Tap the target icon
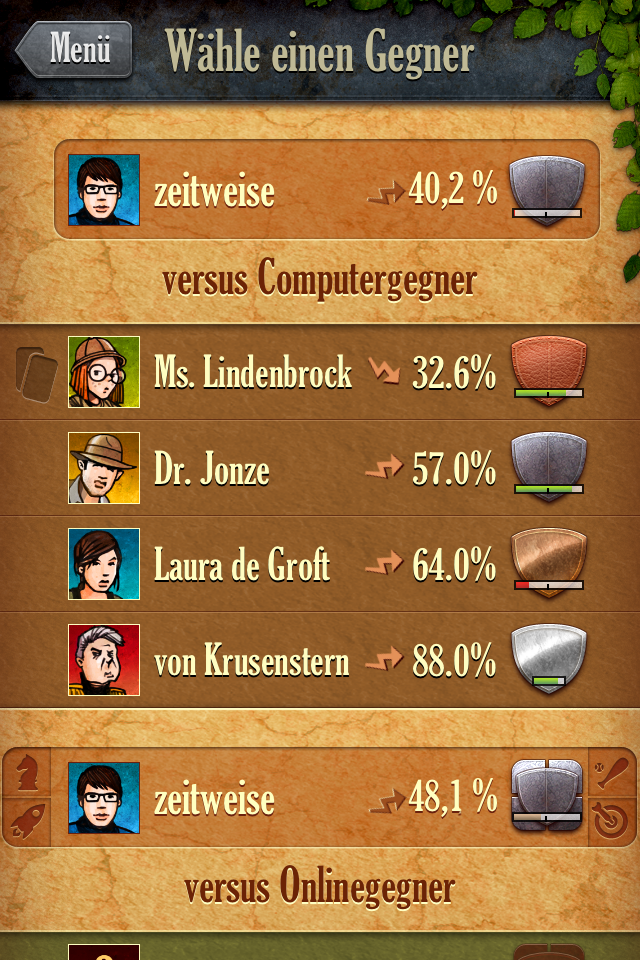The height and width of the screenshot is (960, 640). coord(613,822)
